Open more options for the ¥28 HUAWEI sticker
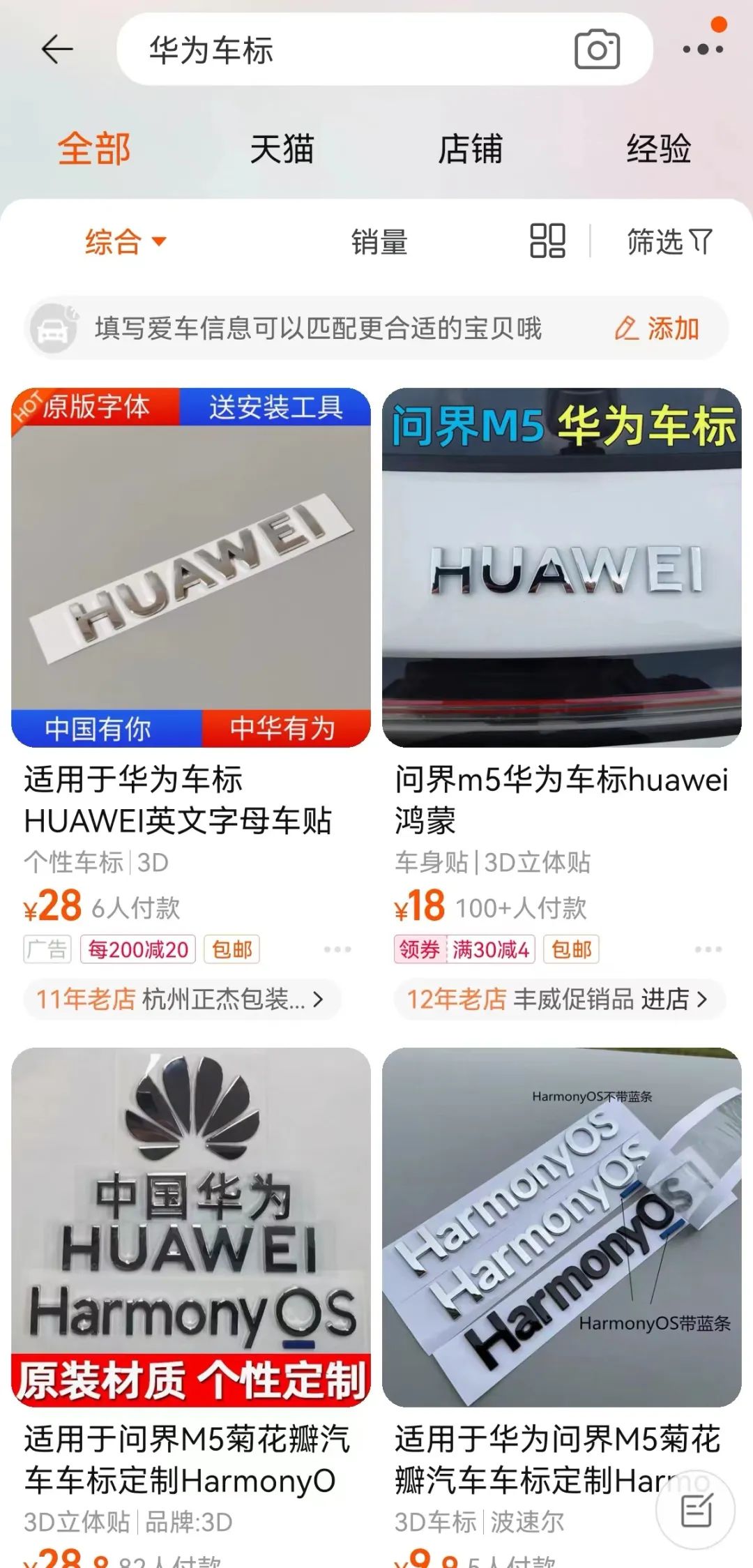Screen dimensions: 753x1568 click(x=337, y=949)
